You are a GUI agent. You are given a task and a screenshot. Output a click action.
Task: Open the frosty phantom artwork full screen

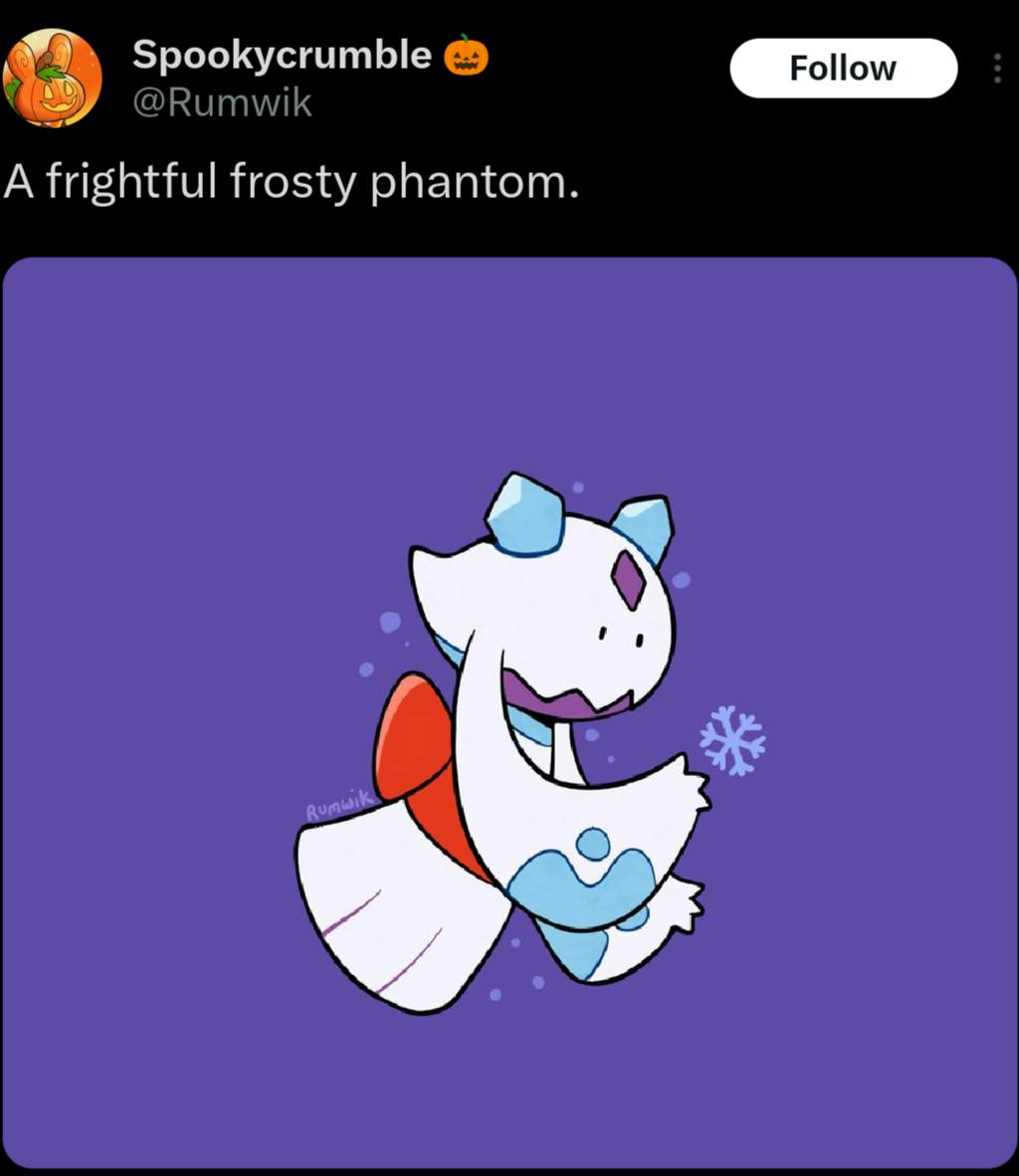click(x=509, y=711)
